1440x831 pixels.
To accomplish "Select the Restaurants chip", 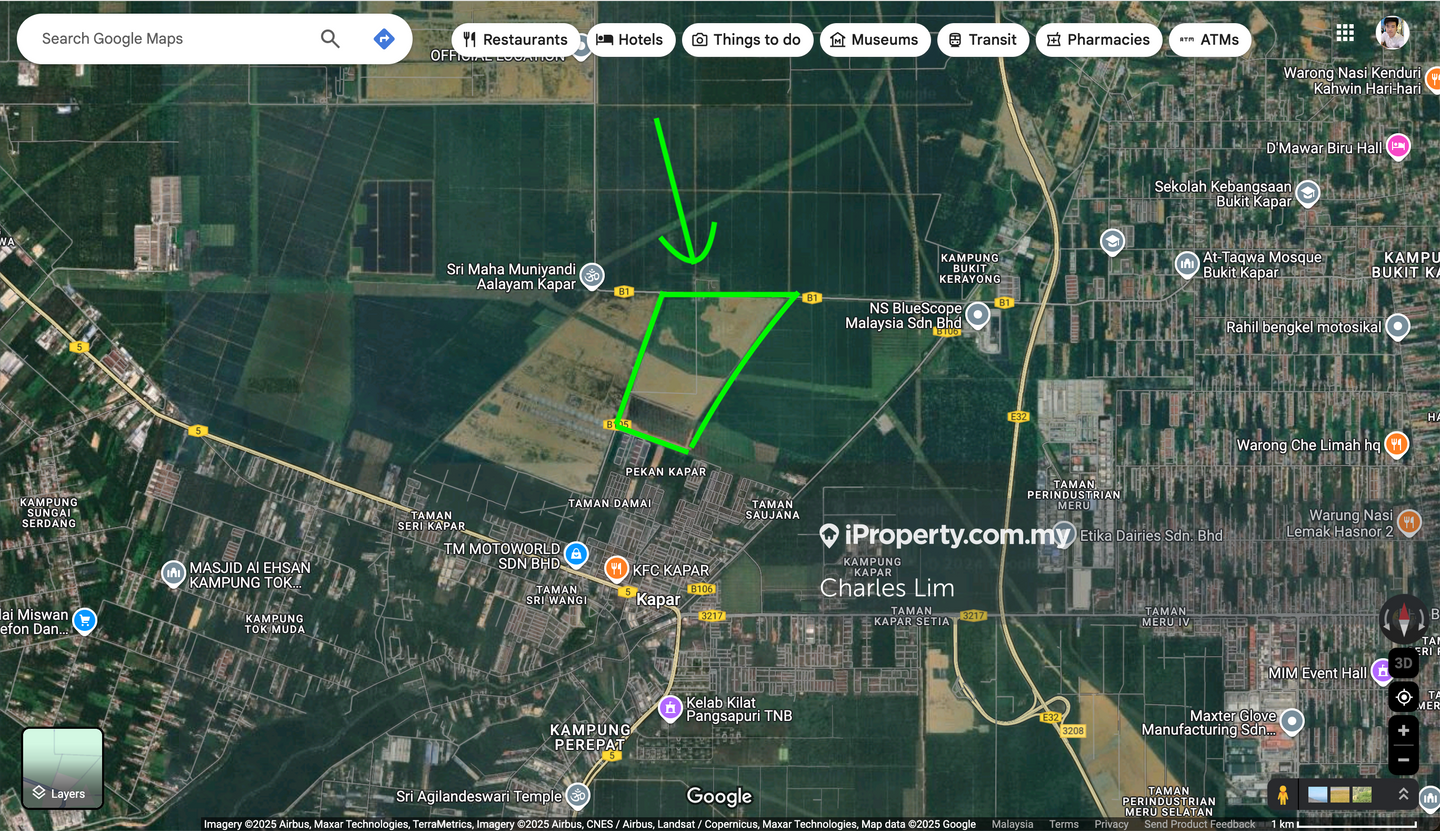I will tap(515, 40).
